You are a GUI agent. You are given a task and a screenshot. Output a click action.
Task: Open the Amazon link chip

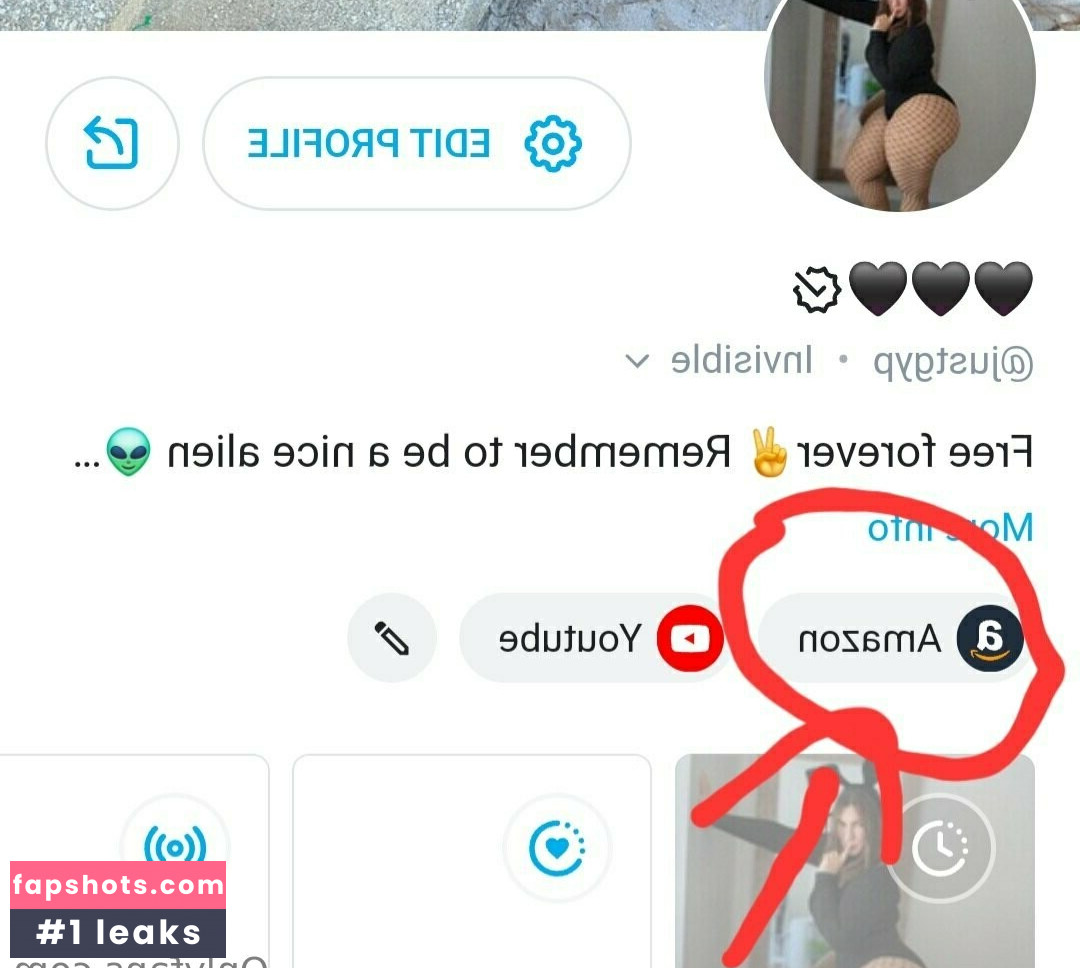click(x=893, y=639)
